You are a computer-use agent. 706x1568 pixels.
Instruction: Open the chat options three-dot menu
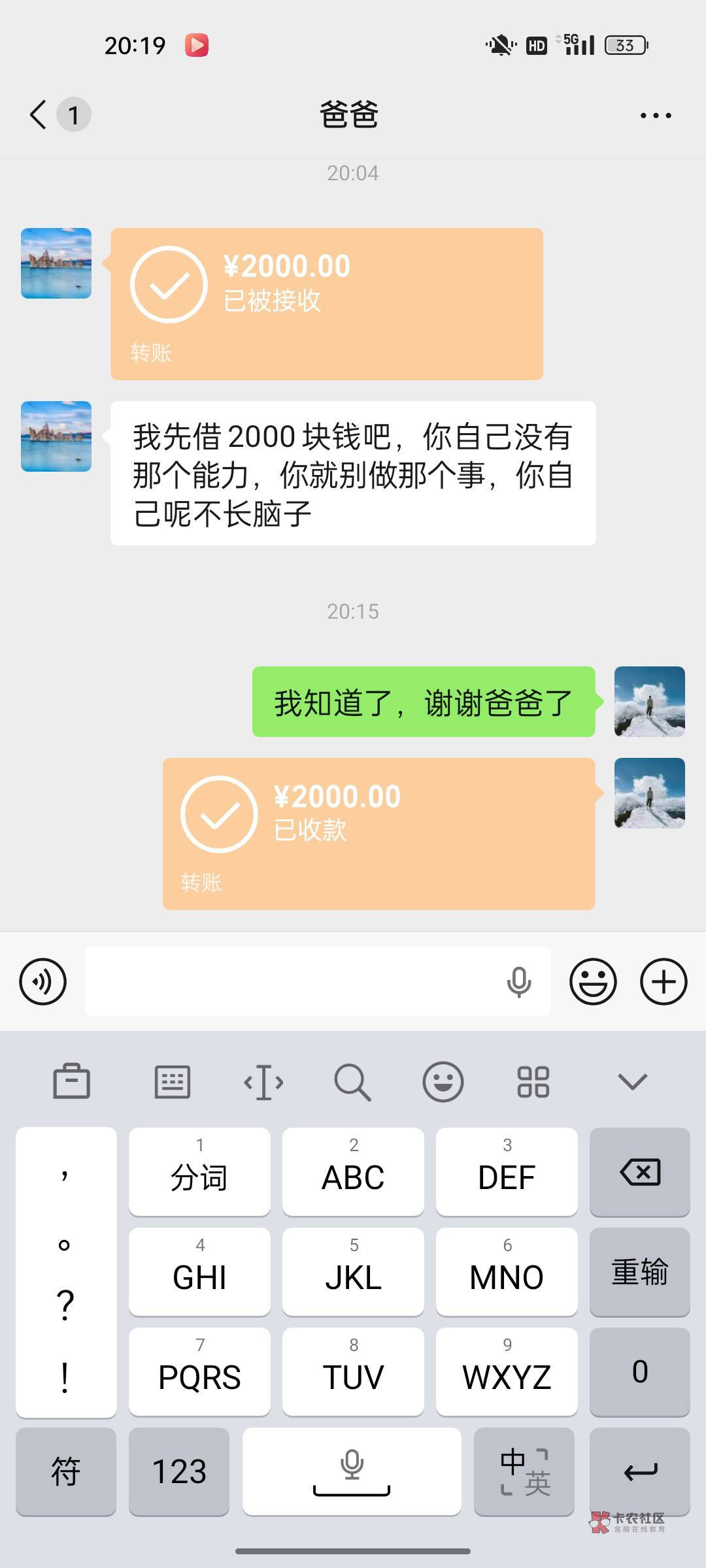656,116
